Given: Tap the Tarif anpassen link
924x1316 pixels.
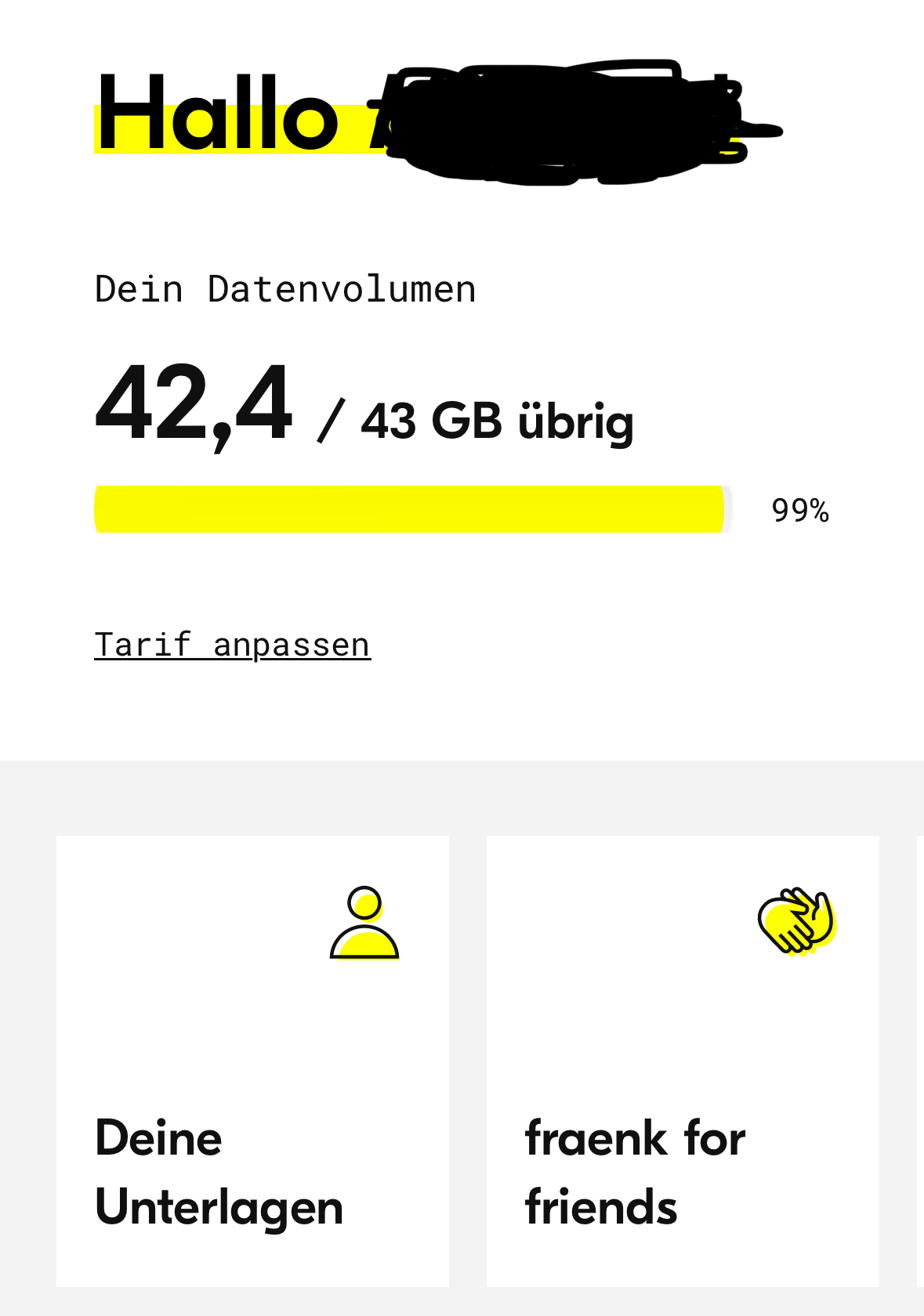Looking at the screenshot, I should (232, 645).
